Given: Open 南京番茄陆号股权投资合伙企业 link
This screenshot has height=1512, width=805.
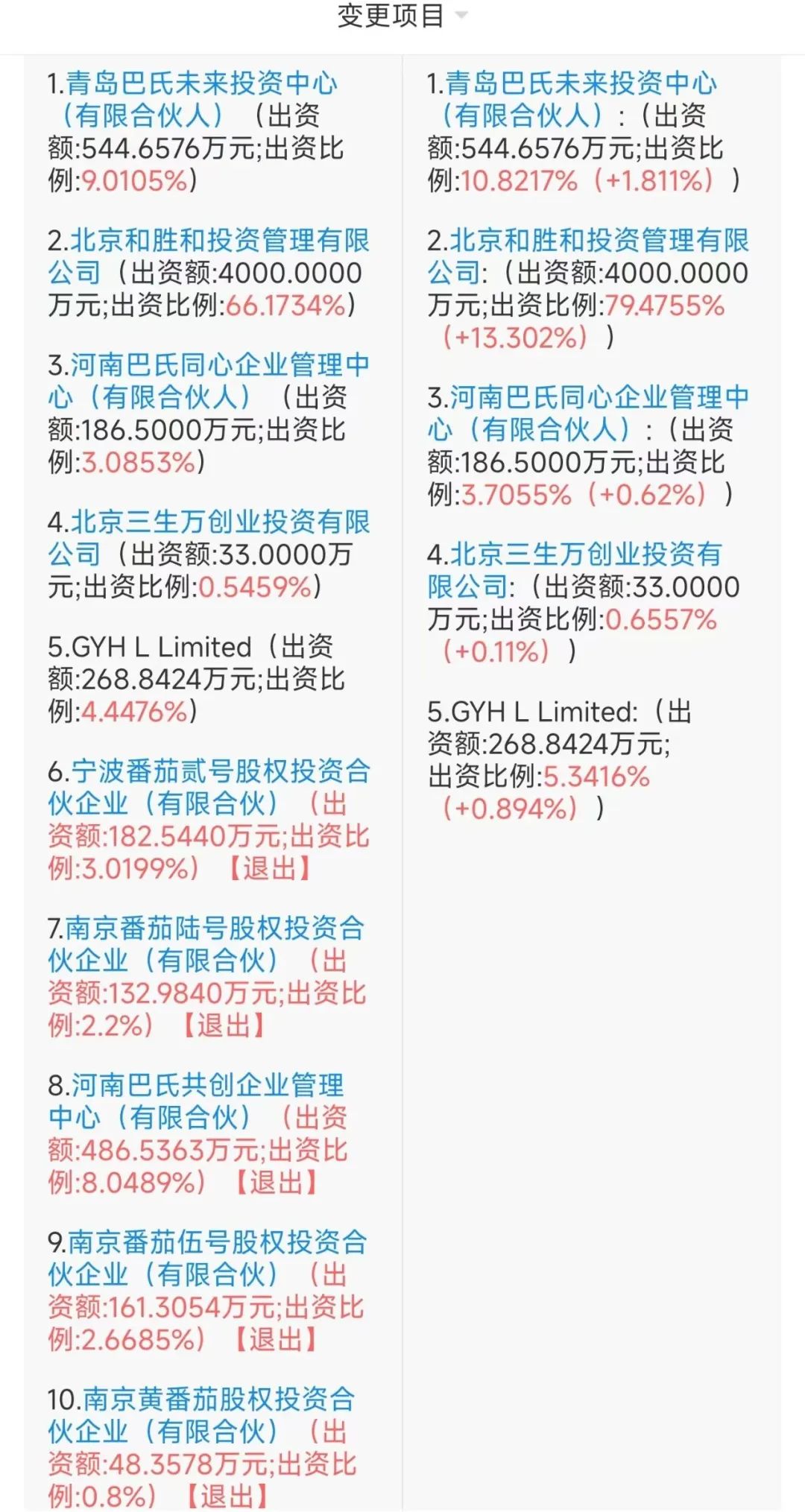Looking at the screenshot, I should click(x=215, y=929).
